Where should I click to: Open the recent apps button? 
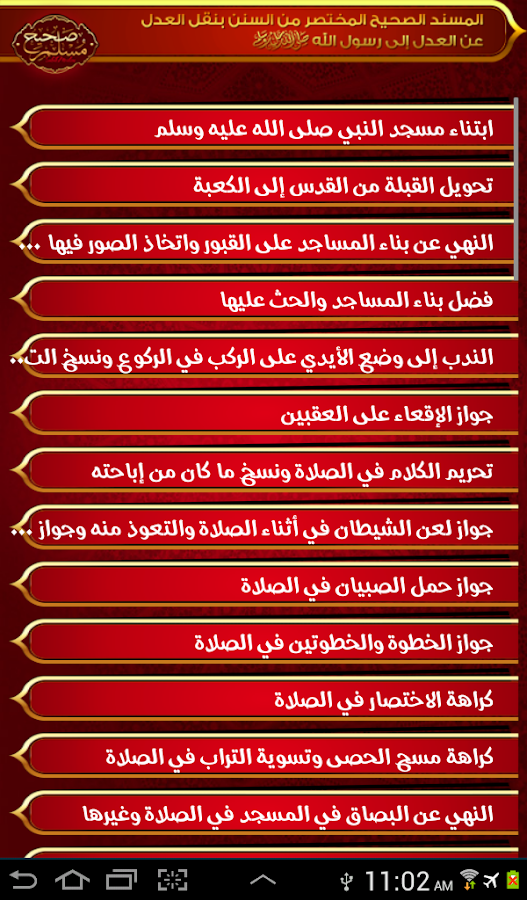(x=122, y=880)
